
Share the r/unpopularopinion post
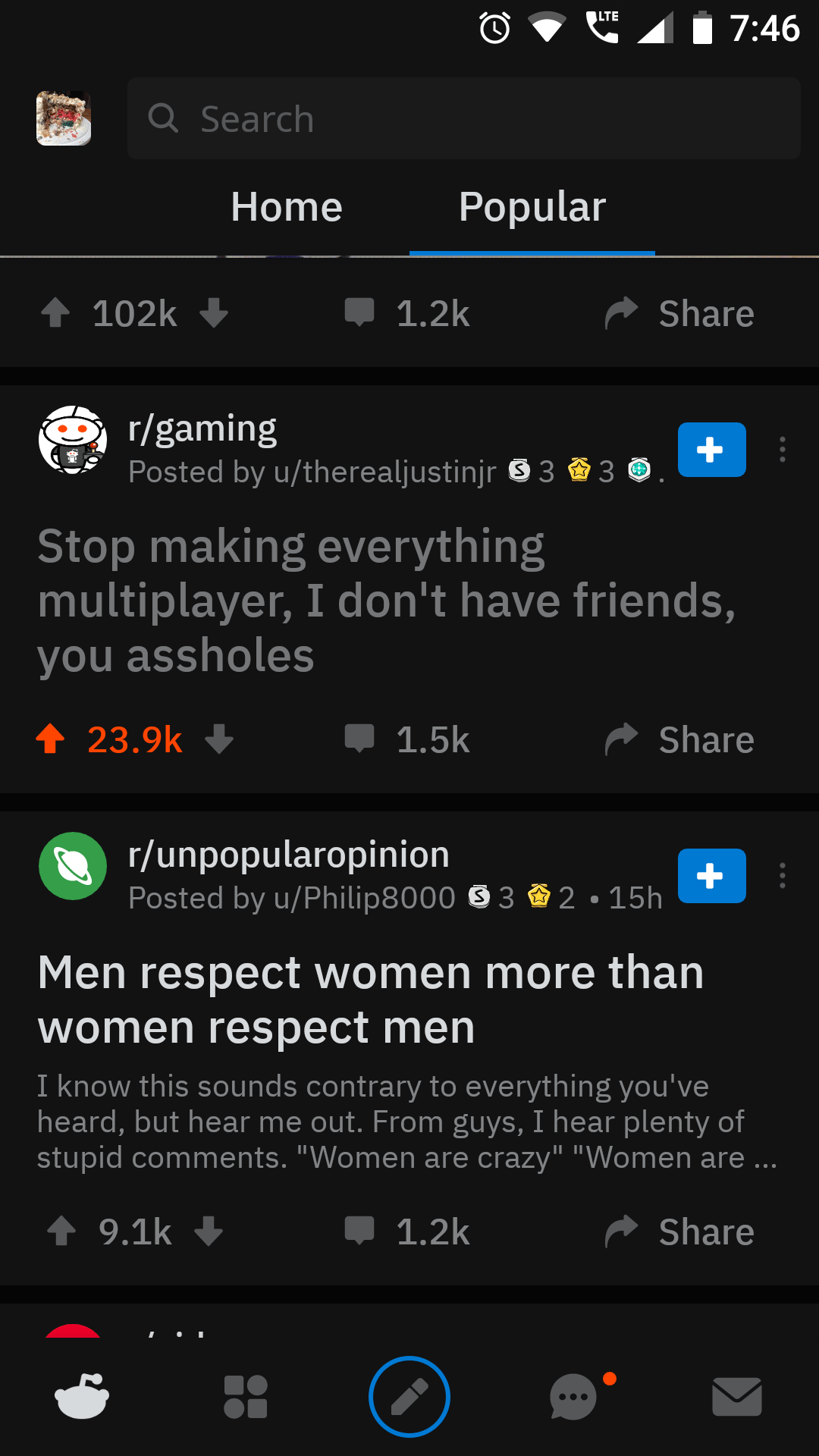coord(679,1232)
